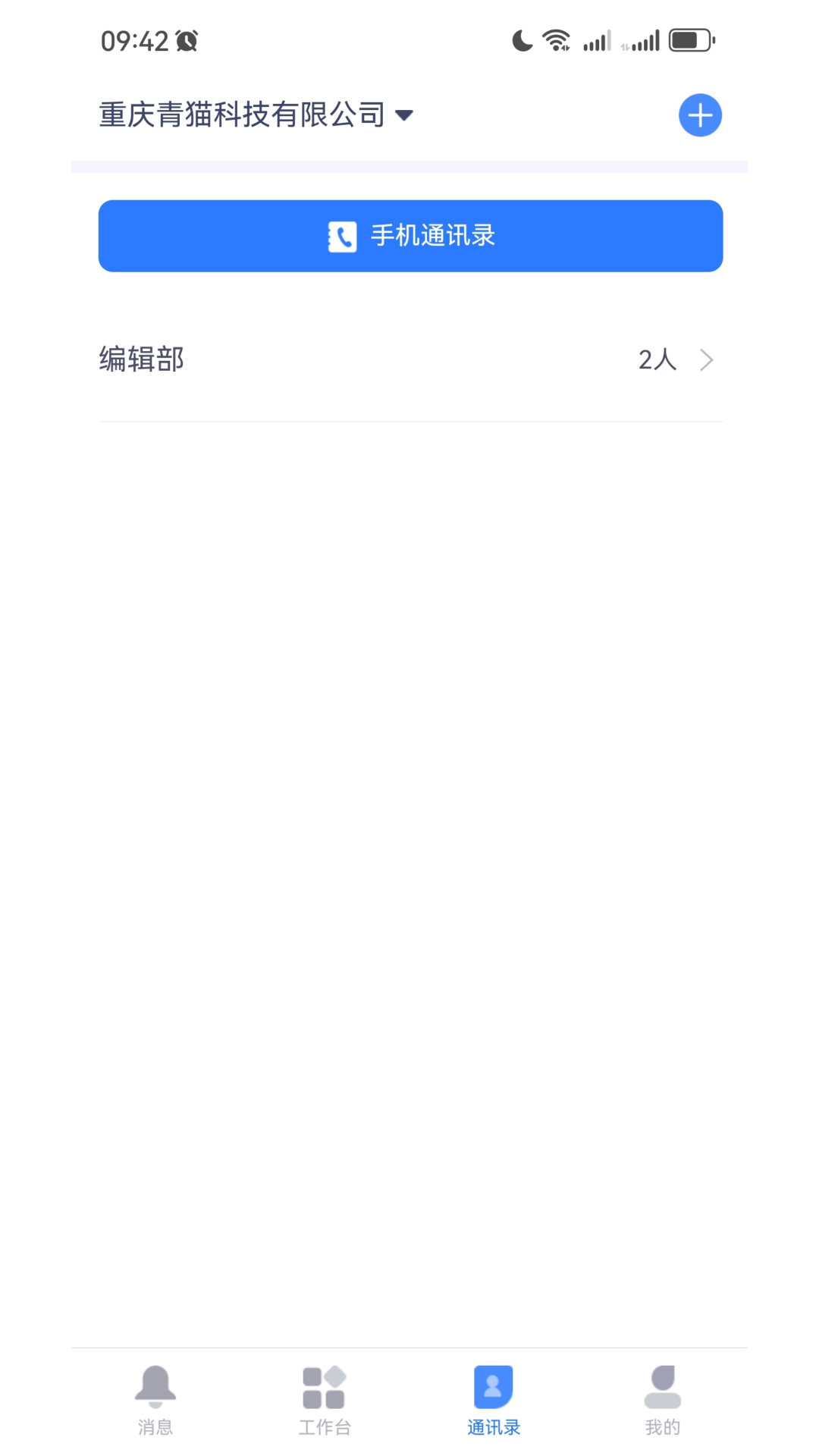Switch to the 通讯录 tab
819x1456 pixels.
tap(493, 1403)
